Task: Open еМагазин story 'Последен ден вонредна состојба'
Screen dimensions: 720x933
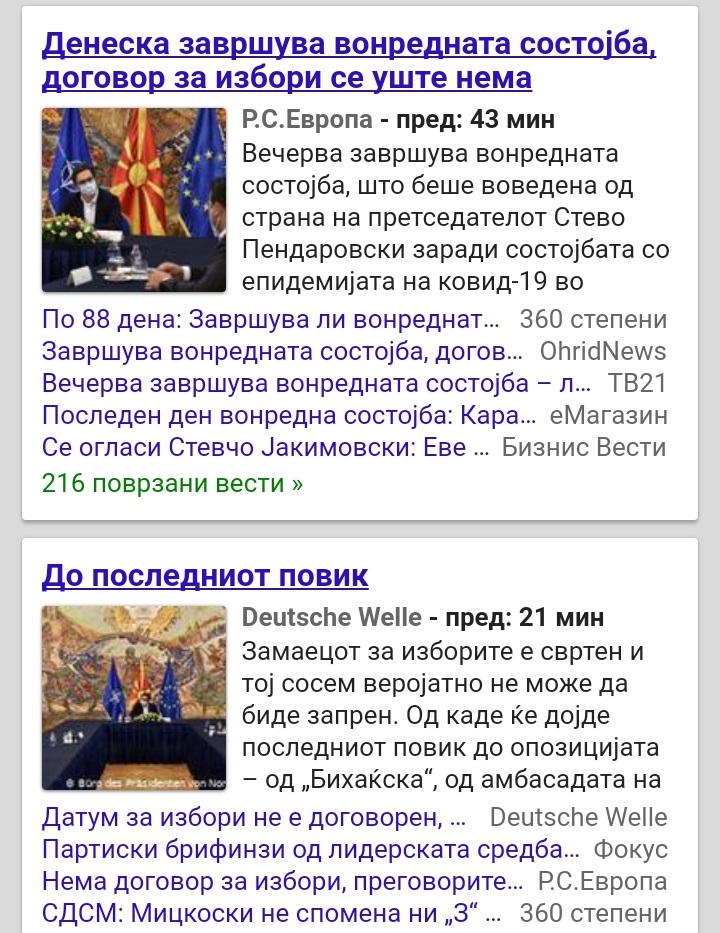Action: coord(290,416)
